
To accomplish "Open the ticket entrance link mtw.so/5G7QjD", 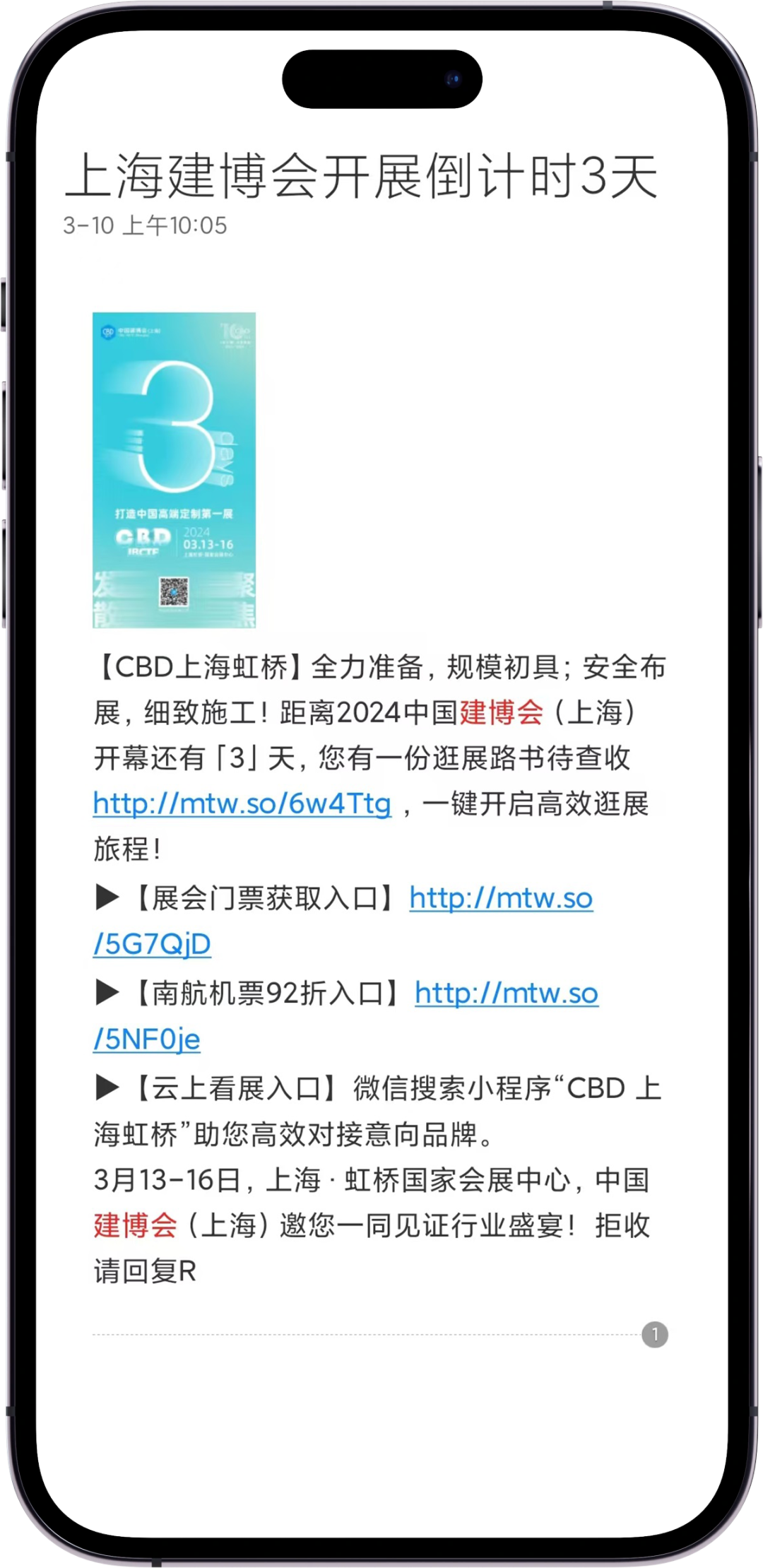I will coord(500,899).
